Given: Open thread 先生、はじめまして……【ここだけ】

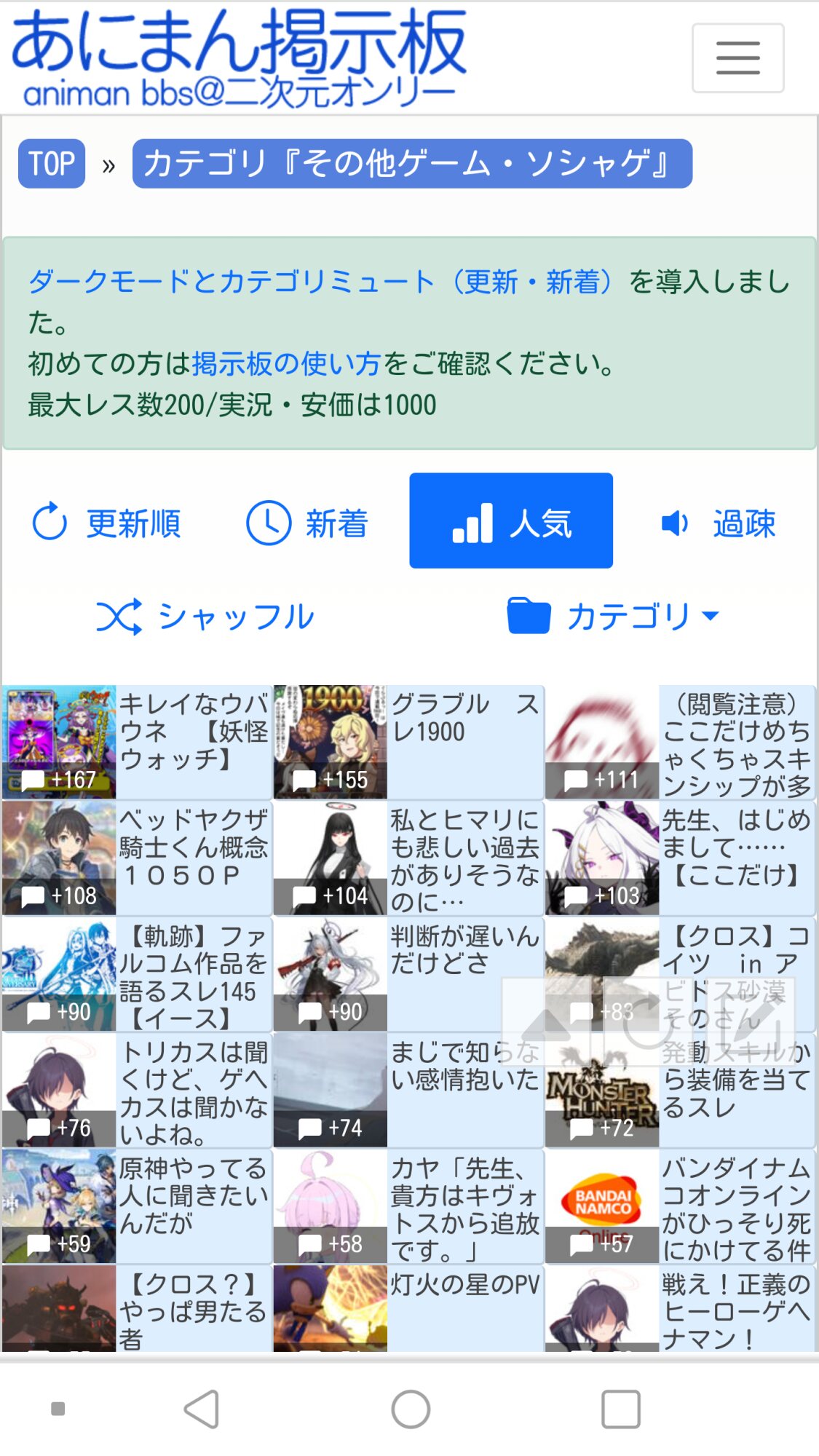Looking at the screenshot, I should [680, 858].
